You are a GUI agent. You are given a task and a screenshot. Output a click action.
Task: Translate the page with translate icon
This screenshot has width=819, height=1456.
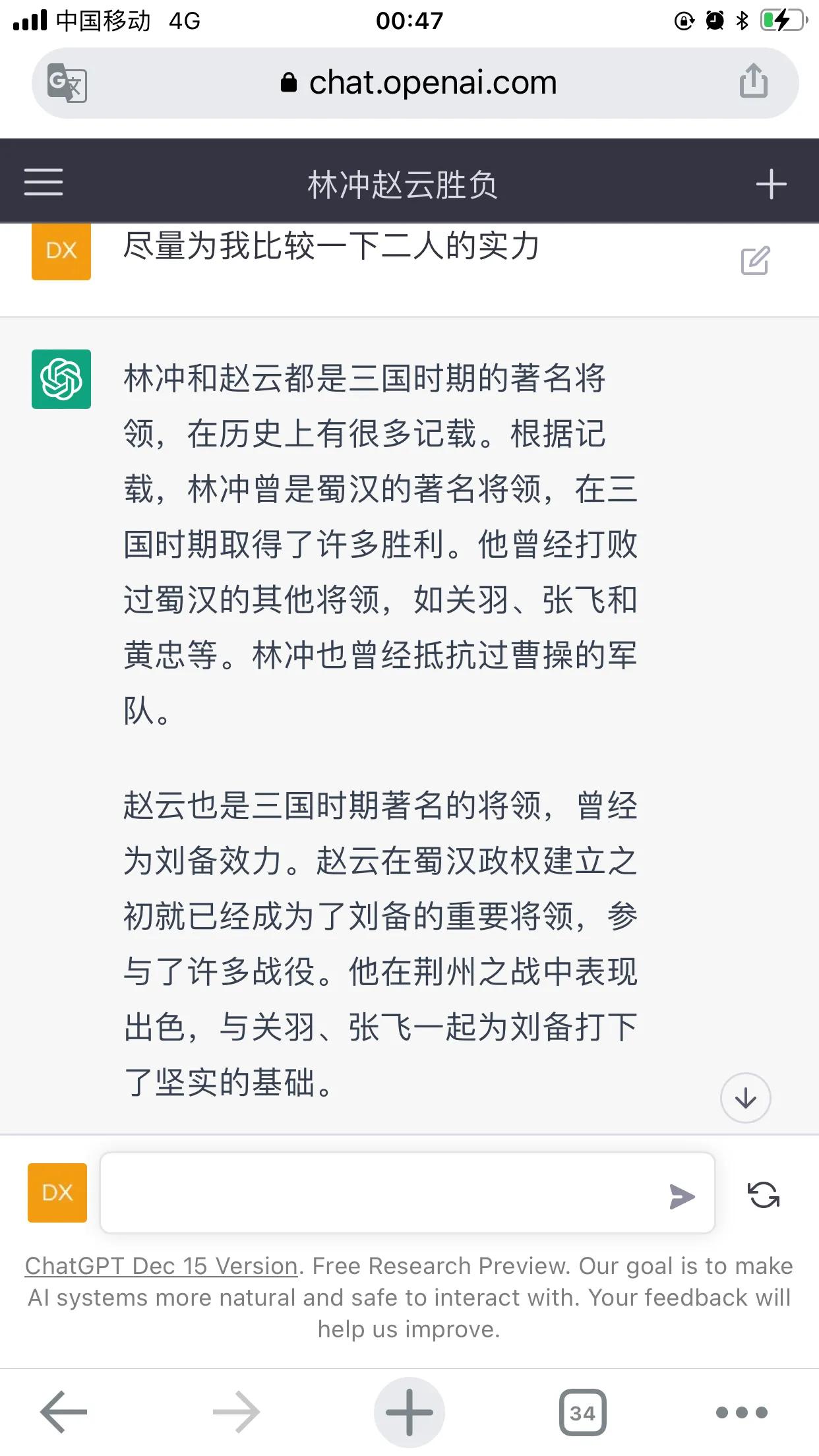[x=67, y=83]
